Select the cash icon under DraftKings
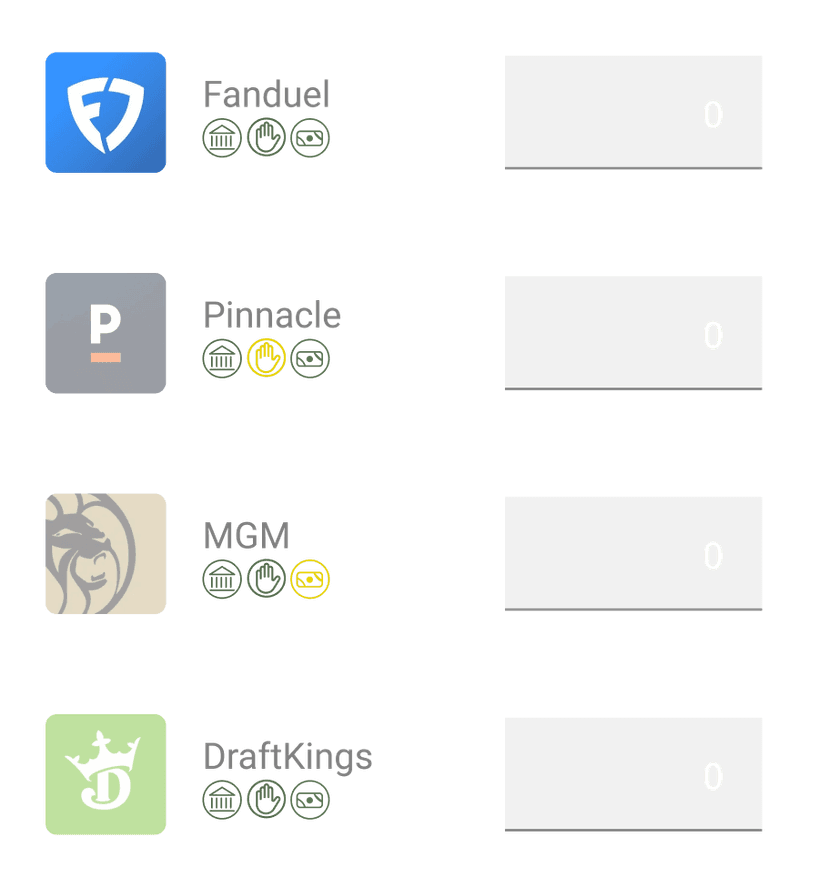This screenshot has width=828, height=887. (310, 799)
